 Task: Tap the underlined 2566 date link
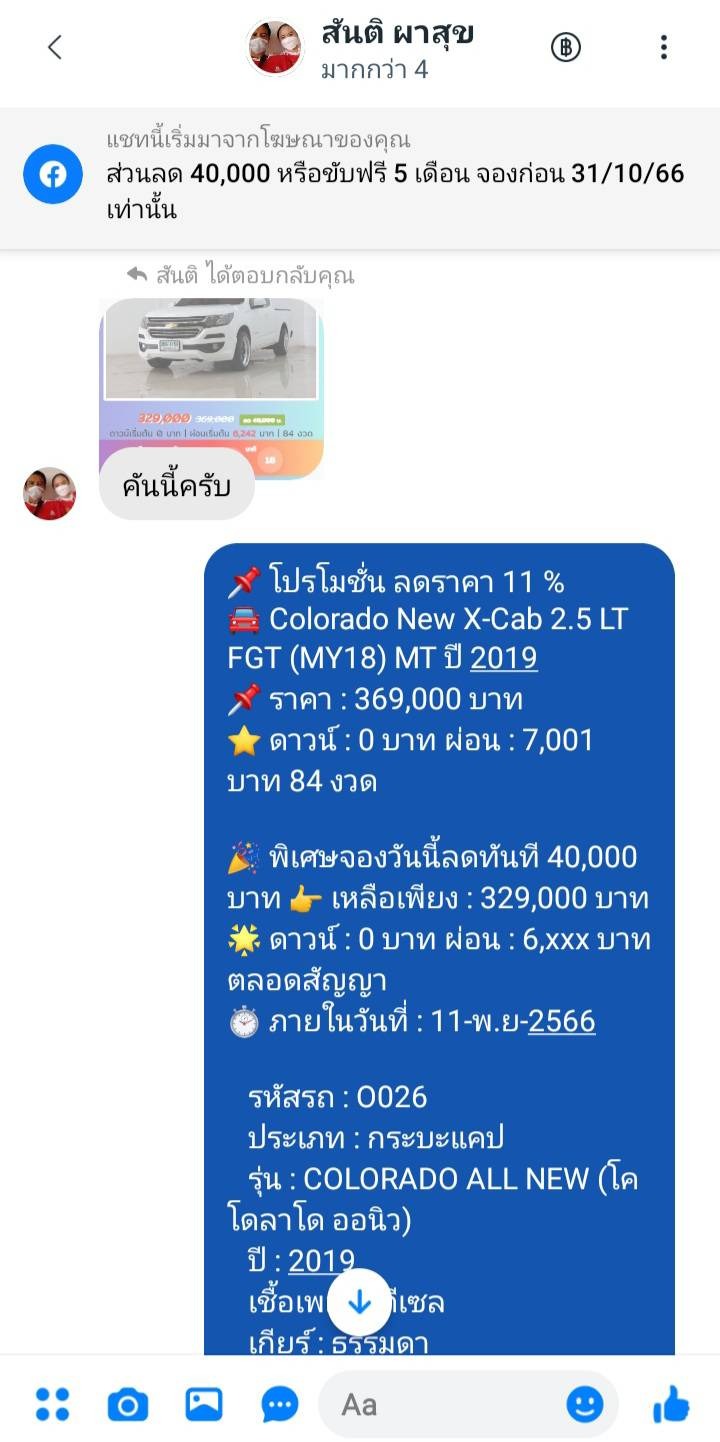tap(562, 1021)
